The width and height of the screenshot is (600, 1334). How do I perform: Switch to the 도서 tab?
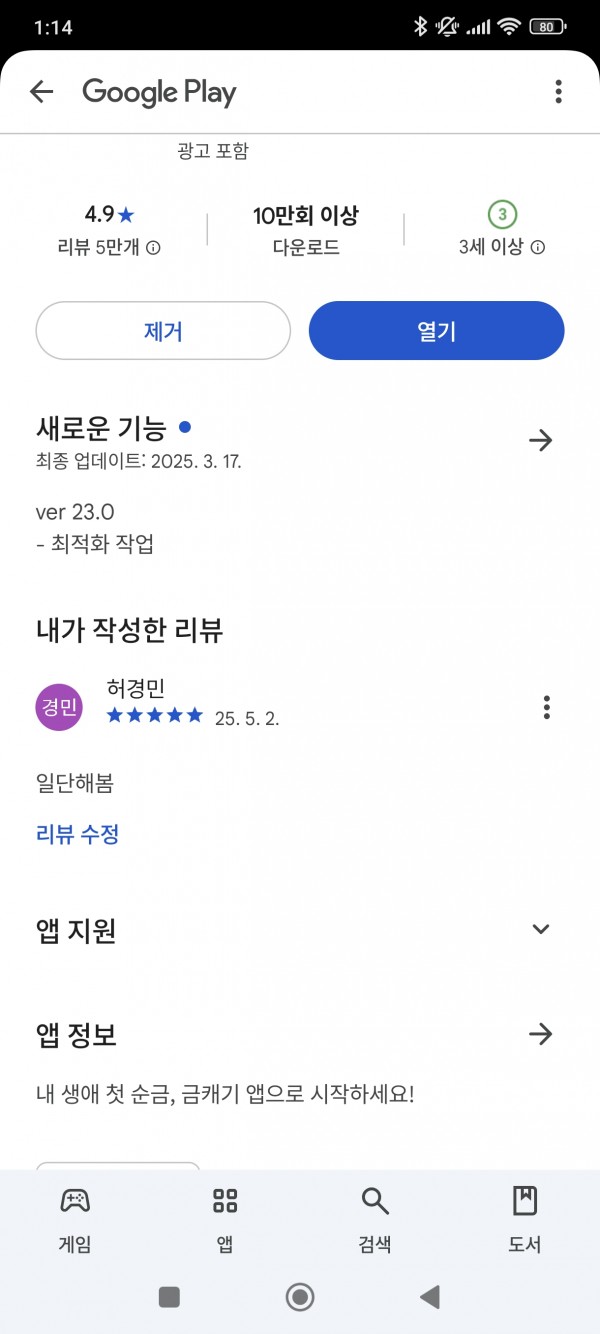[x=525, y=1219]
